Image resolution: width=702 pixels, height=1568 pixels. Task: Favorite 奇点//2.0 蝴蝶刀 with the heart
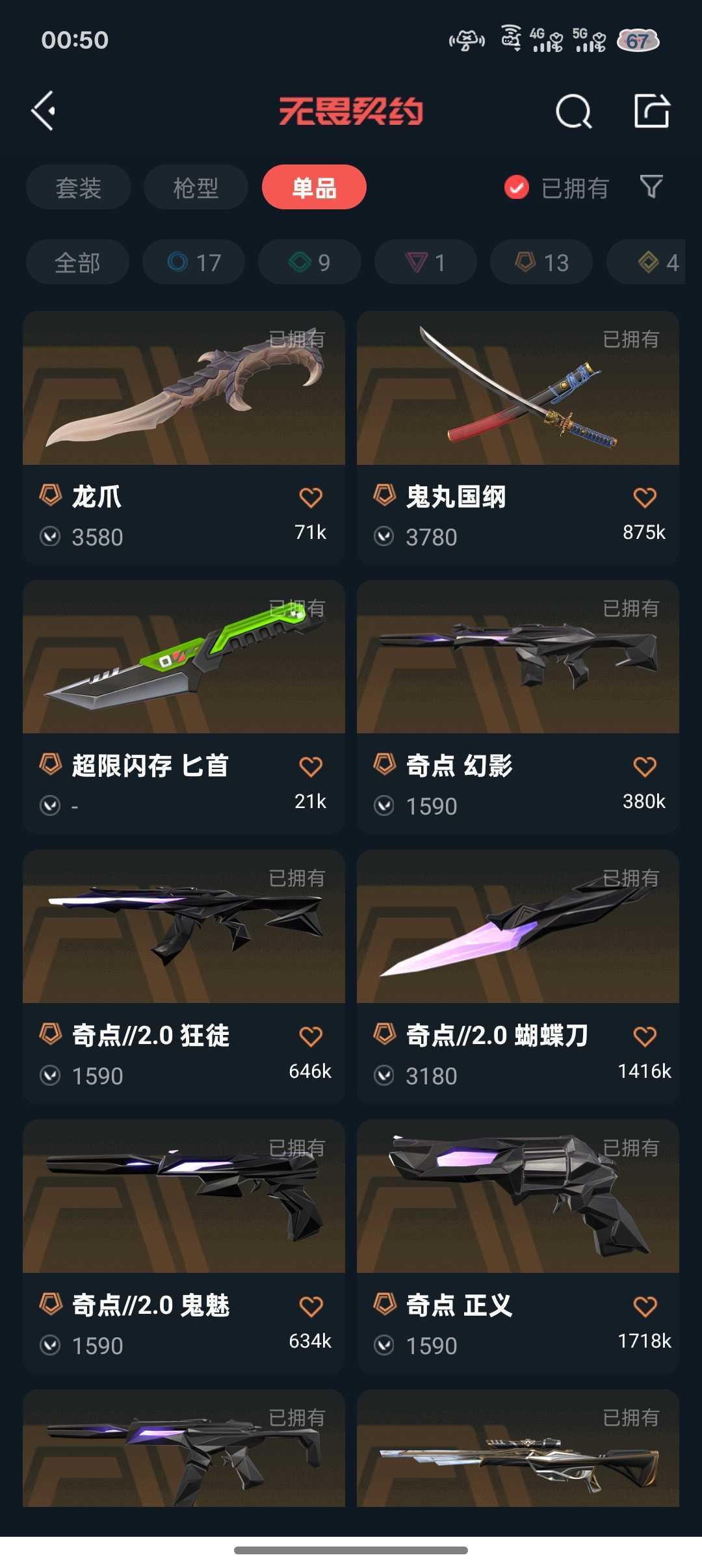644,1036
